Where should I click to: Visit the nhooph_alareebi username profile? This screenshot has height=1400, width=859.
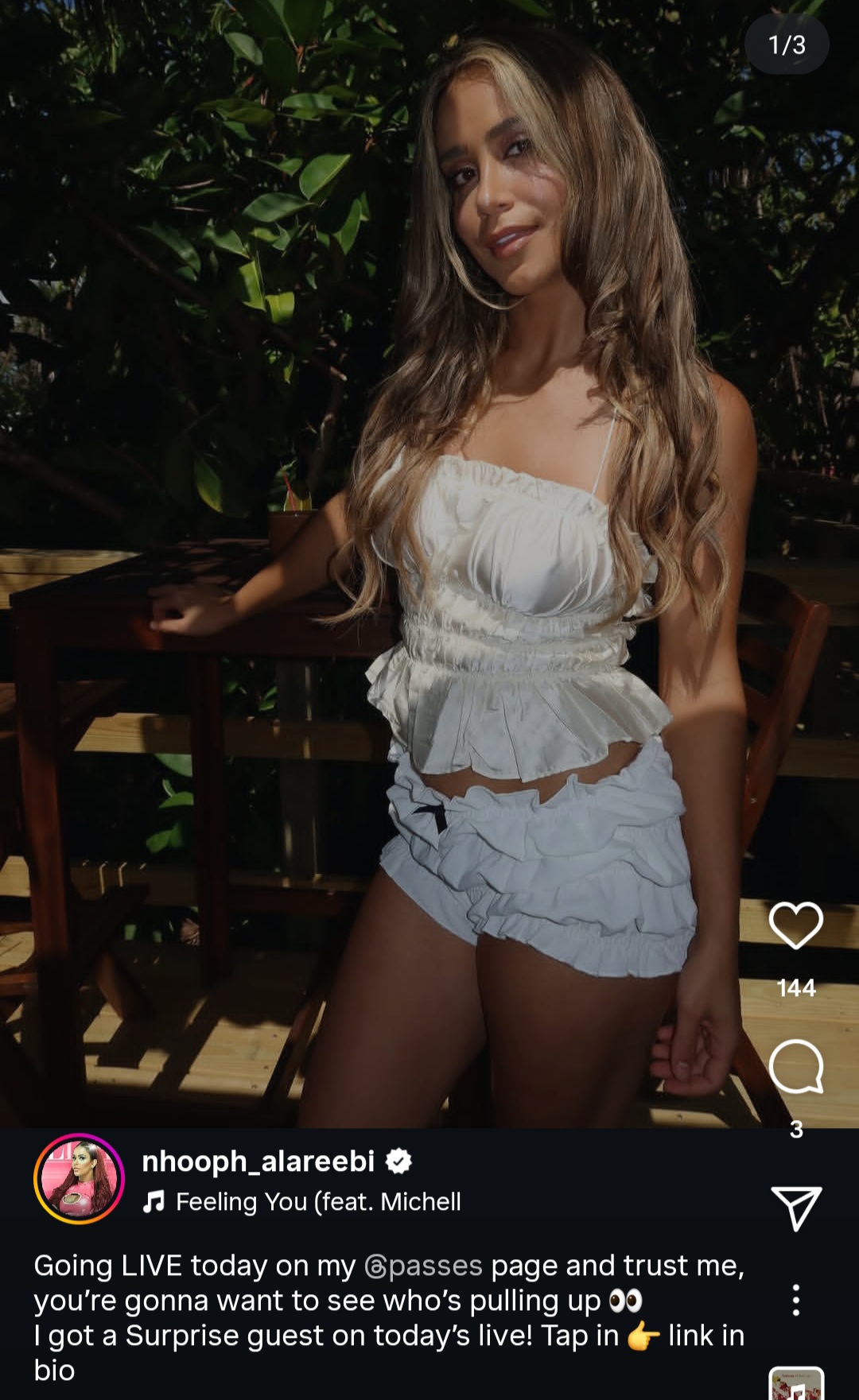[258, 1161]
